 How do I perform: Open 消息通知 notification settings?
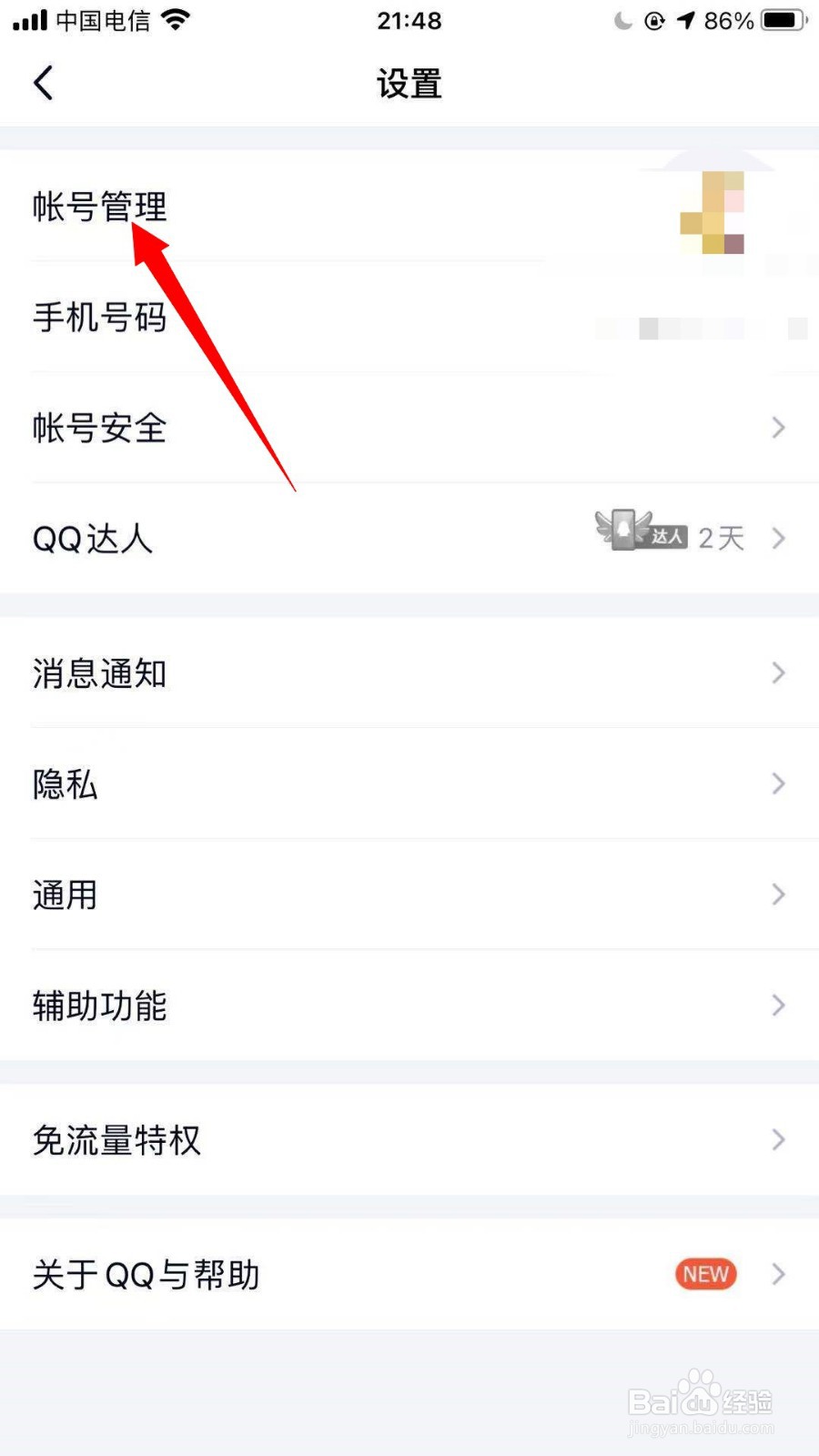[x=99, y=673]
